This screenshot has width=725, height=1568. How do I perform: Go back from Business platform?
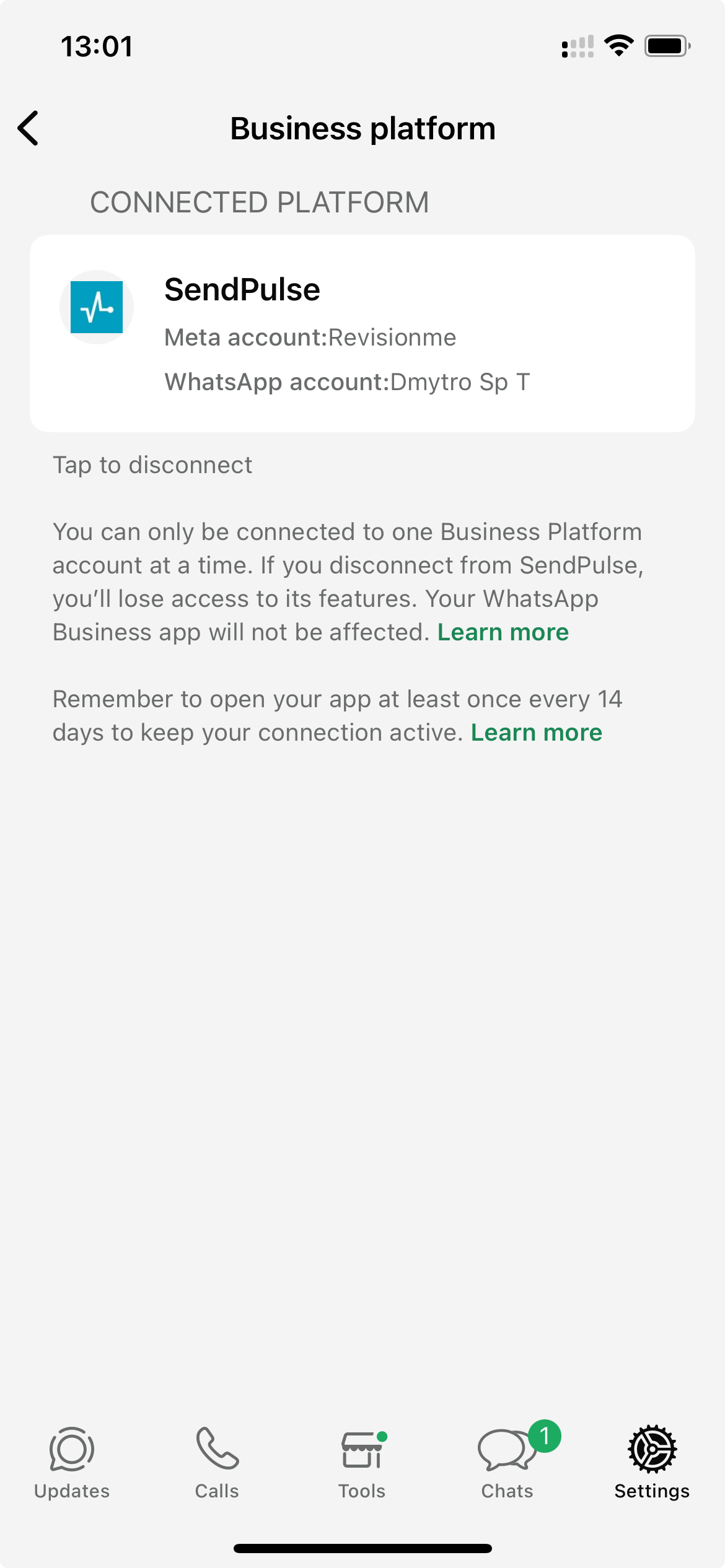pyautogui.click(x=29, y=128)
